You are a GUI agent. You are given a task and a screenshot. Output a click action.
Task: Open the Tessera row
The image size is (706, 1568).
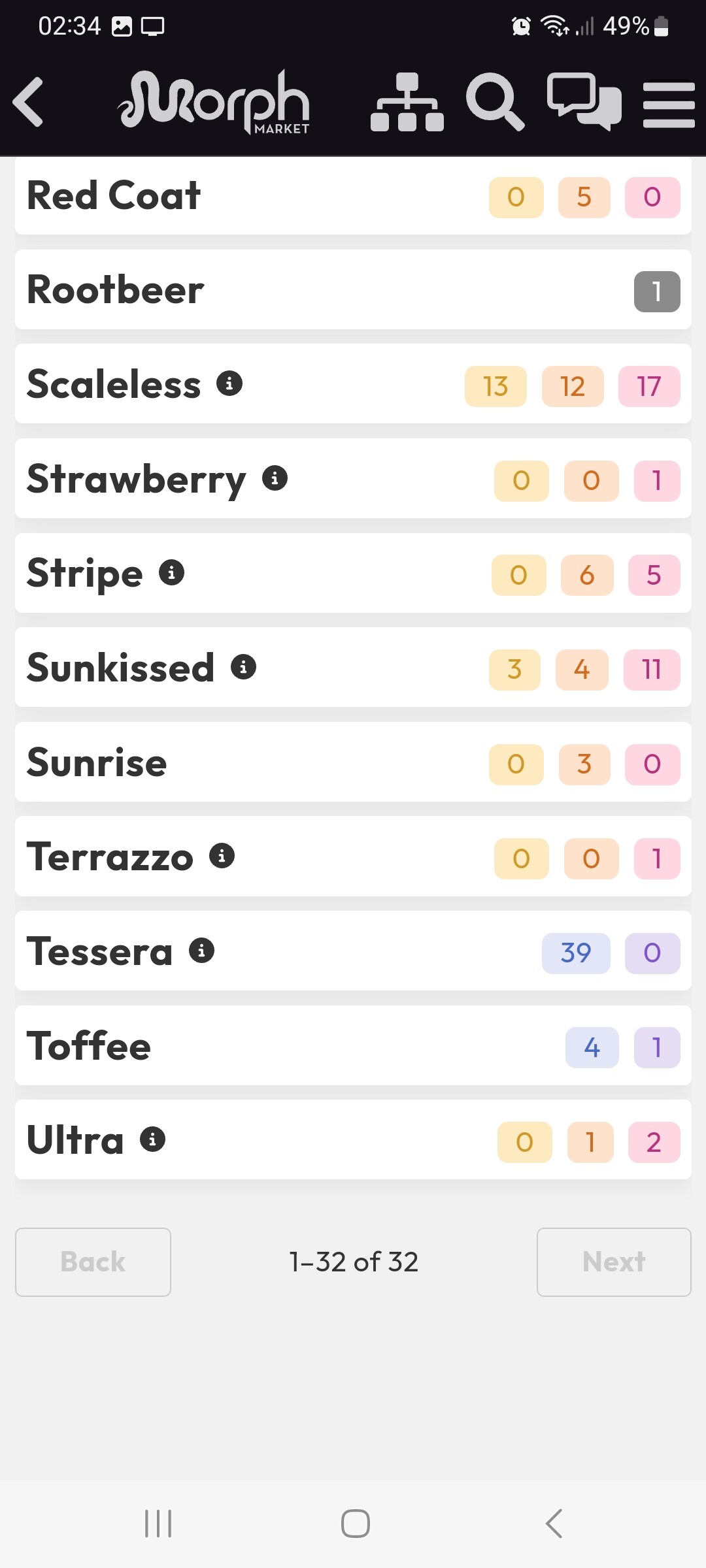click(x=353, y=951)
